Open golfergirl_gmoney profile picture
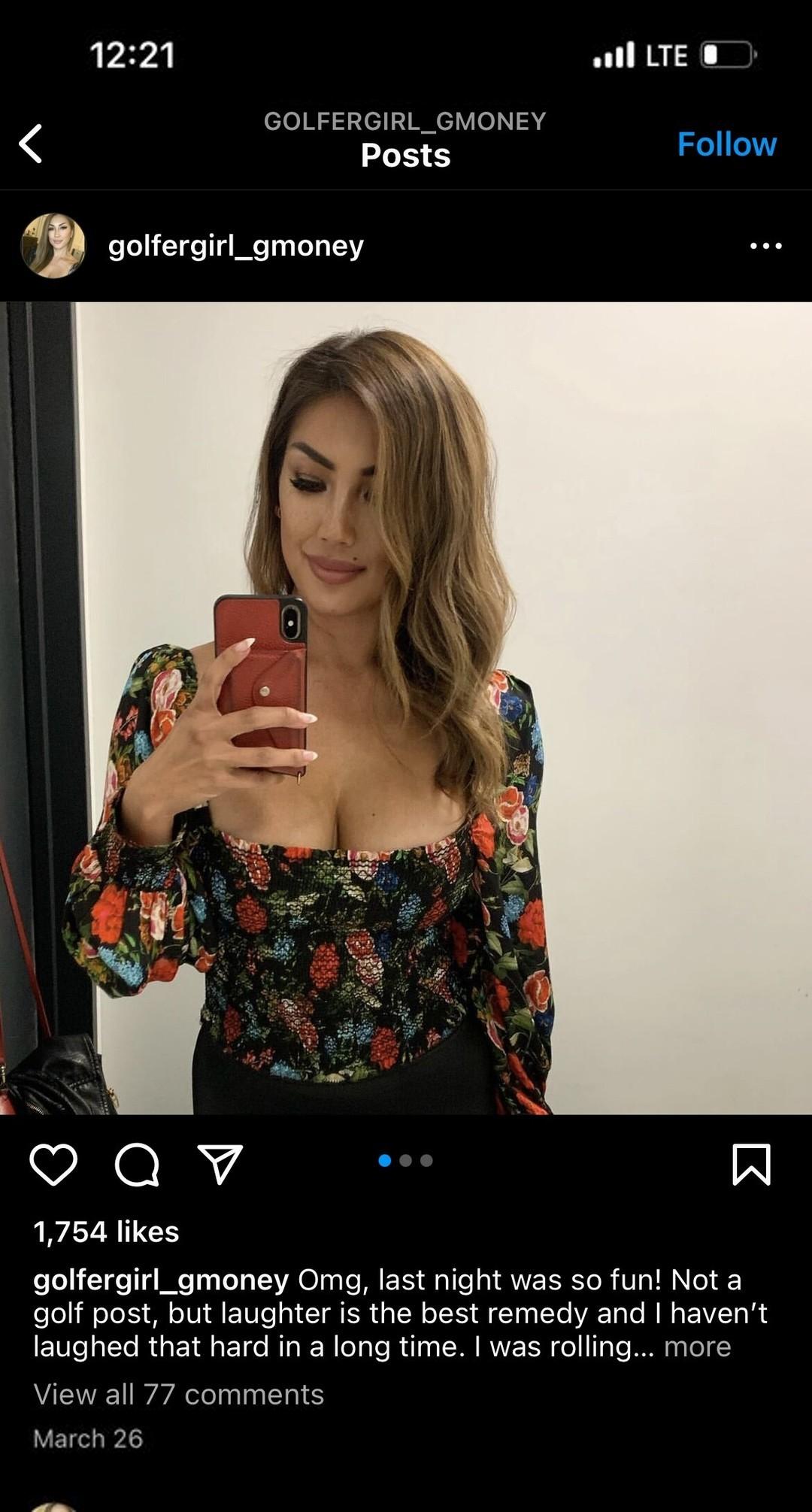Image resolution: width=812 pixels, height=1512 pixels. [53, 246]
